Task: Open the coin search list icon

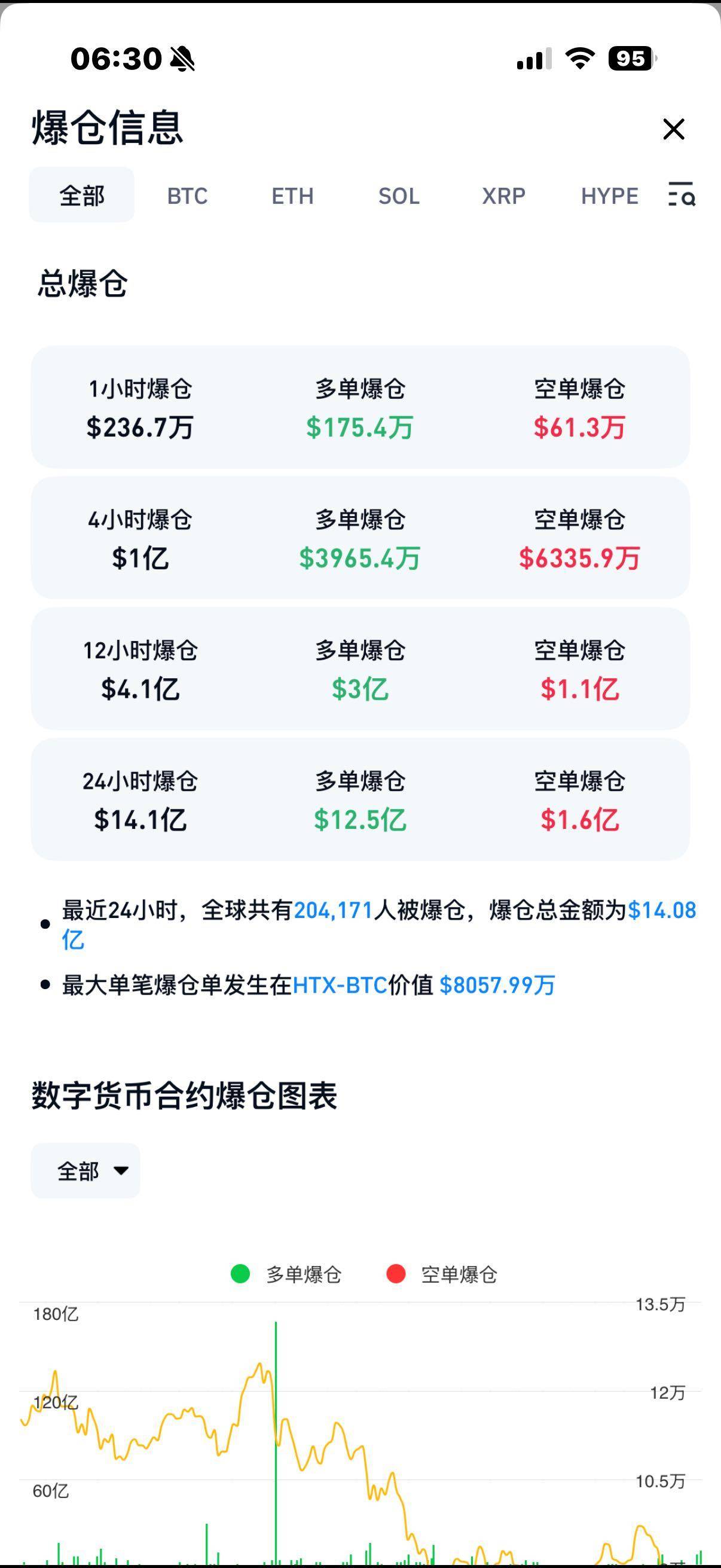Action: coord(682,195)
